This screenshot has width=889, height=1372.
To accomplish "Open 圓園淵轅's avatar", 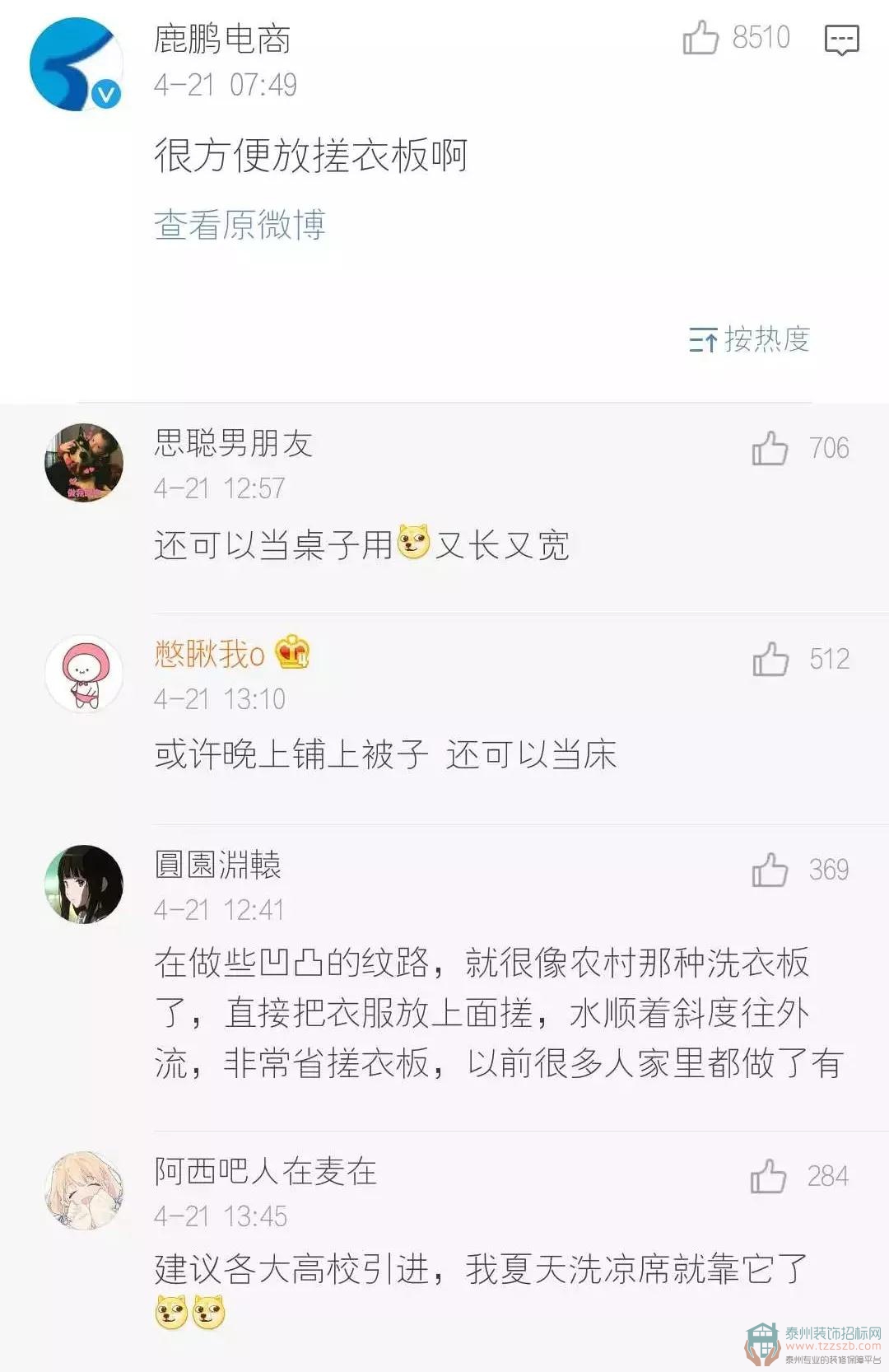I will click(x=83, y=884).
